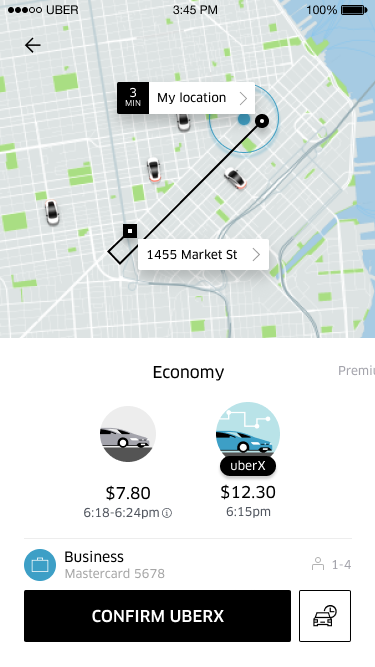The height and width of the screenshot is (667, 375).
Task: Switch to the Premium ride category
Action: point(356,371)
